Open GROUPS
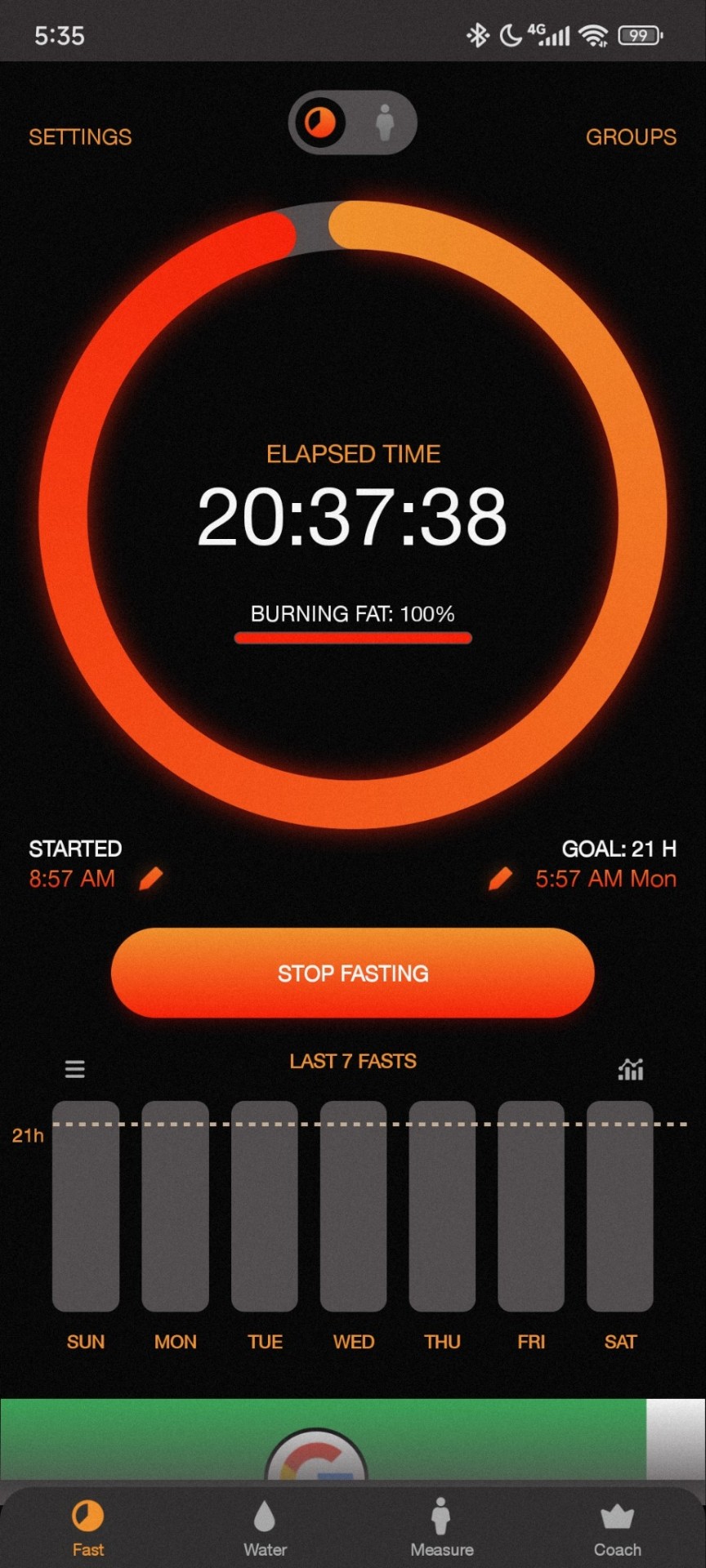 (630, 136)
